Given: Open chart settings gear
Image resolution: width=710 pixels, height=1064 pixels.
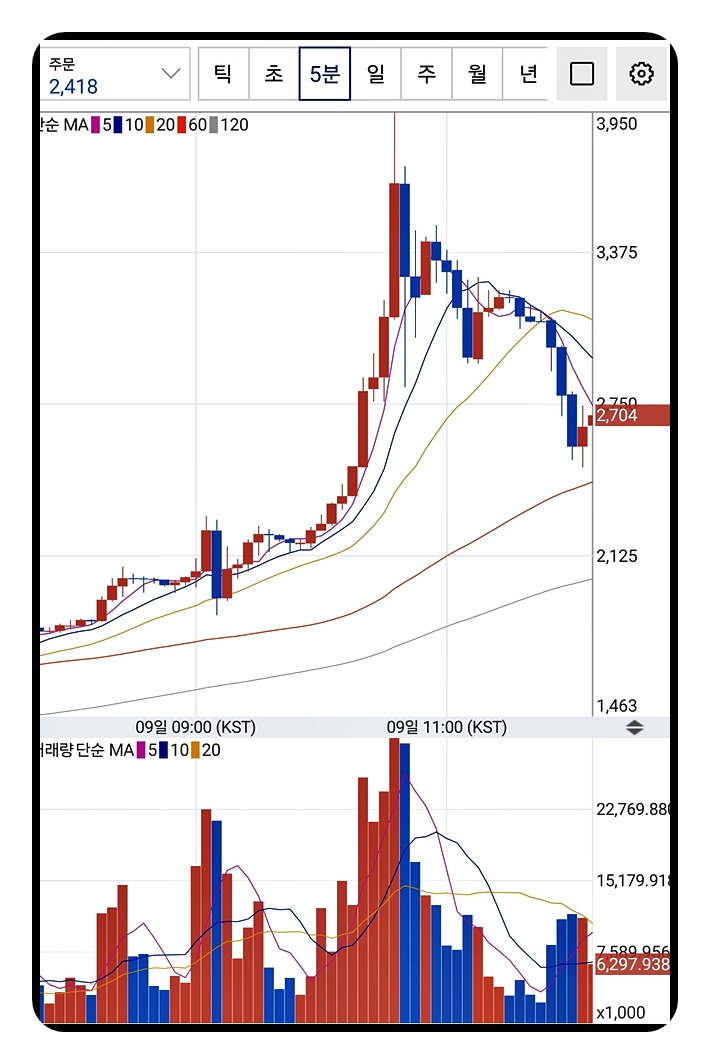Looking at the screenshot, I should pos(641,74).
